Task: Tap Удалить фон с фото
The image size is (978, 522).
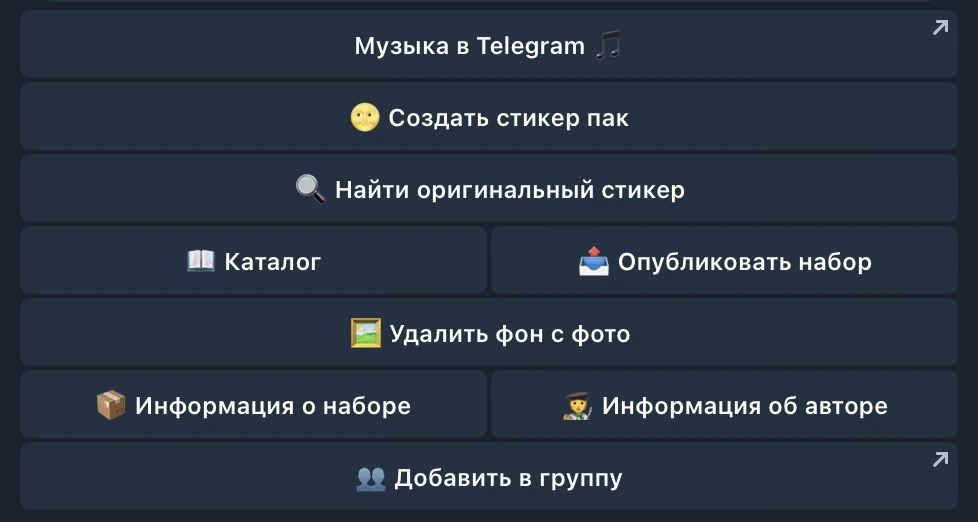Action: tap(488, 332)
